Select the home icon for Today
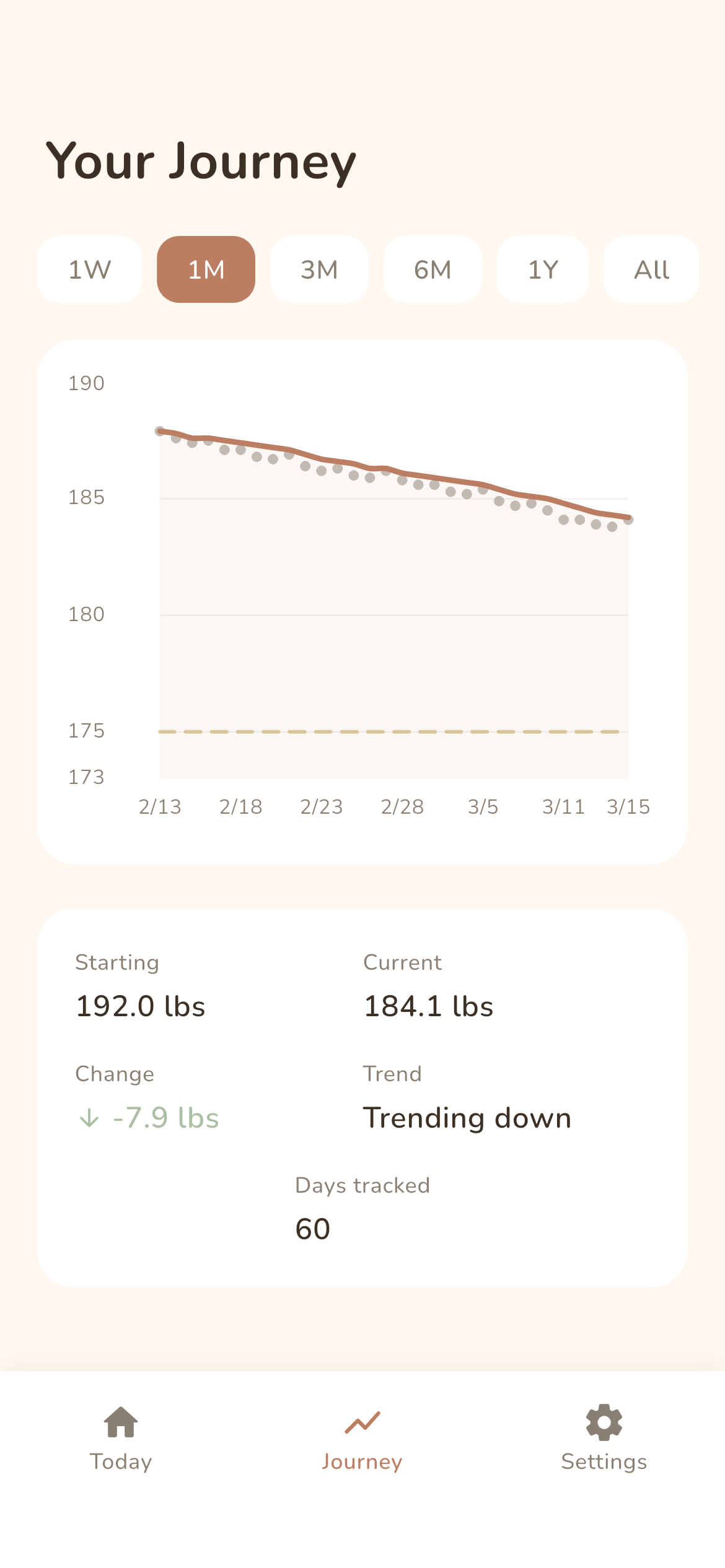The height and width of the screenshot is (1568, 725). (121, 1425)
